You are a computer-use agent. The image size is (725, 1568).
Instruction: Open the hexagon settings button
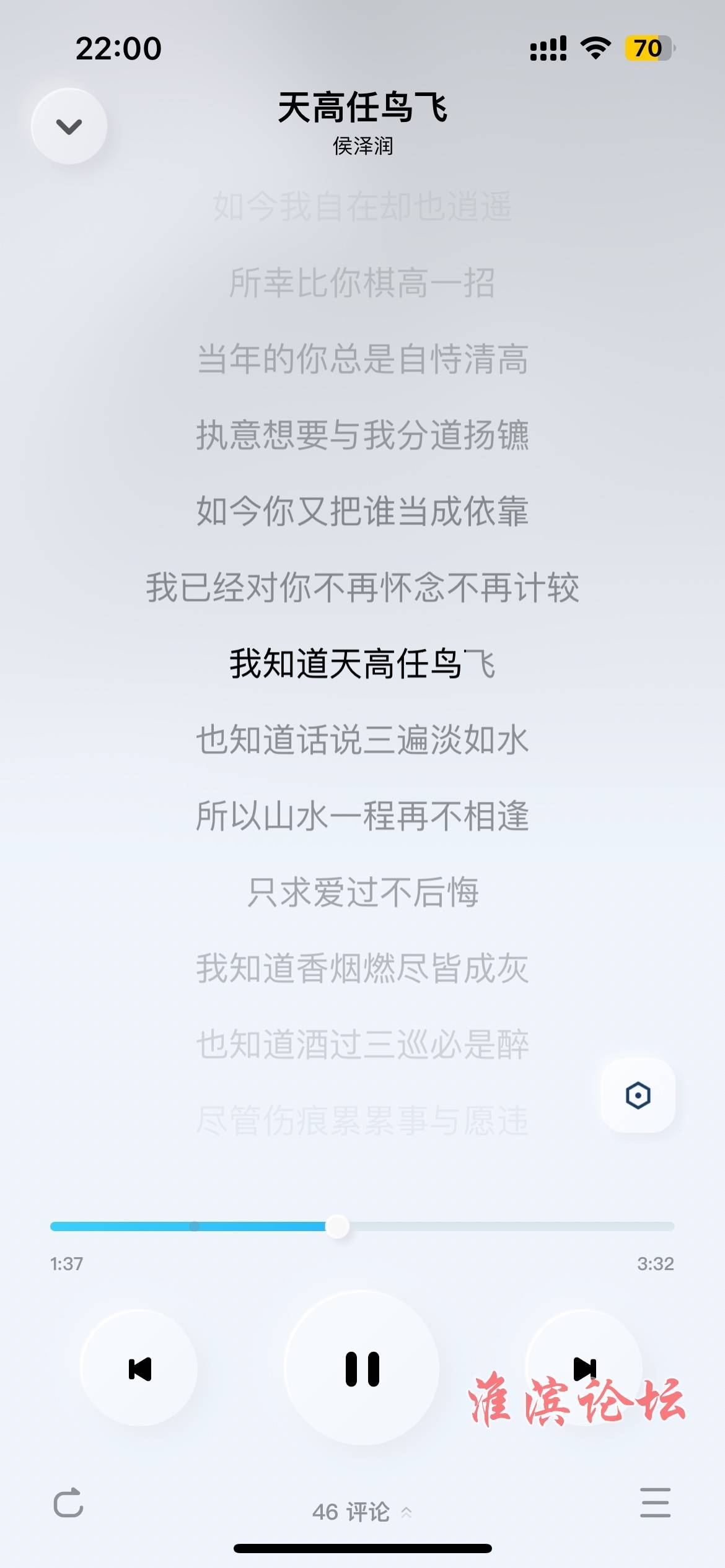coord(638,1095)
